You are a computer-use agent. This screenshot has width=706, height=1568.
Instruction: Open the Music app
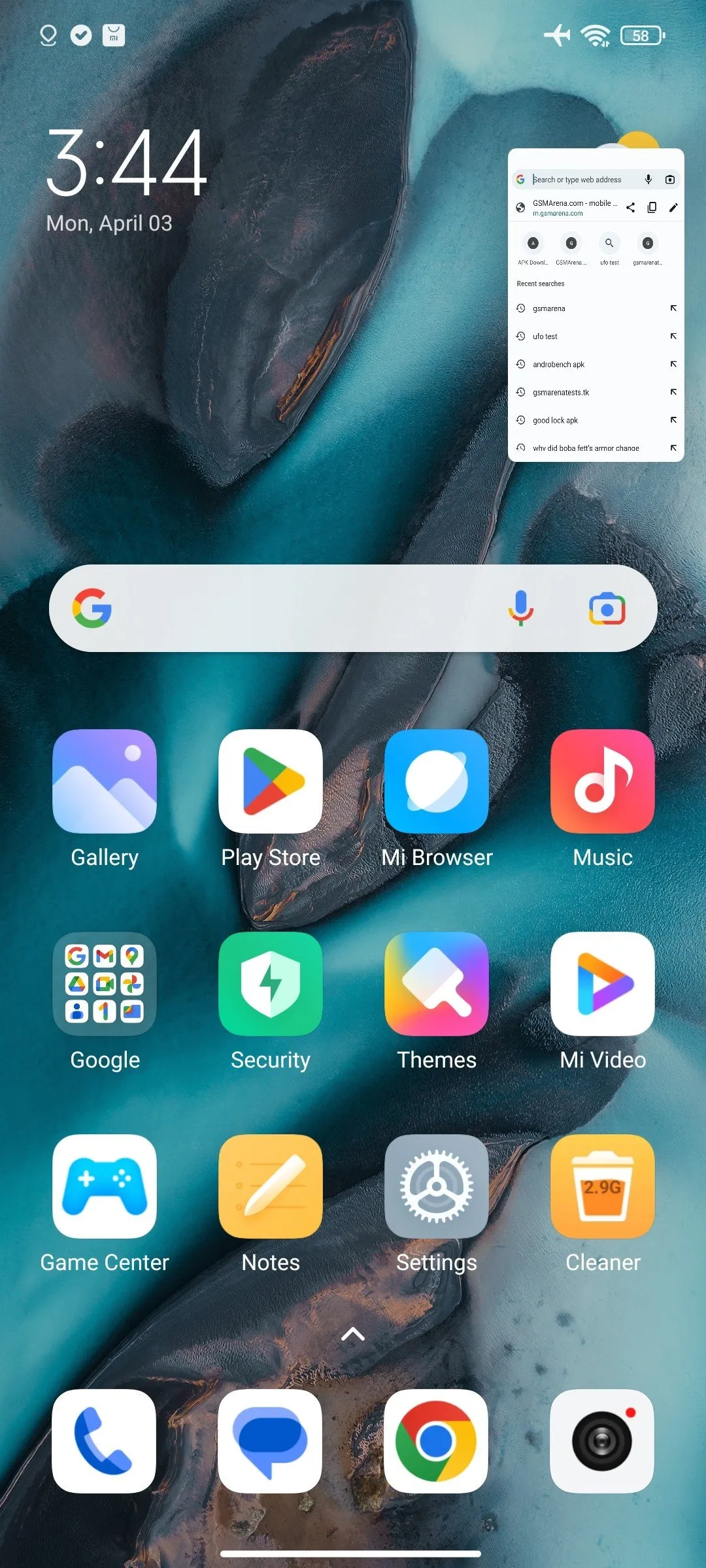point(603,781)
